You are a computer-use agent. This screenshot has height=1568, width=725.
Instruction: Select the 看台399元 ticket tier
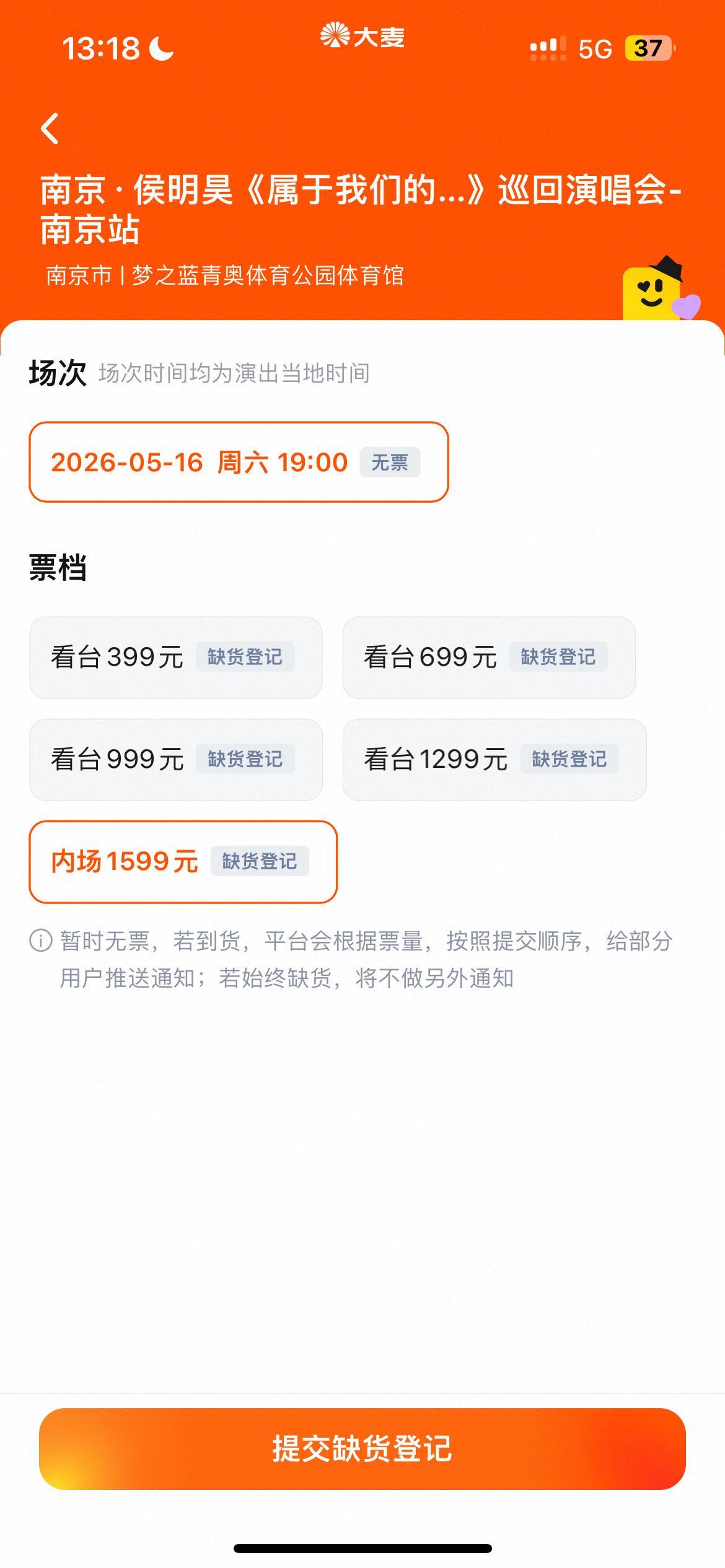[177, 658]
